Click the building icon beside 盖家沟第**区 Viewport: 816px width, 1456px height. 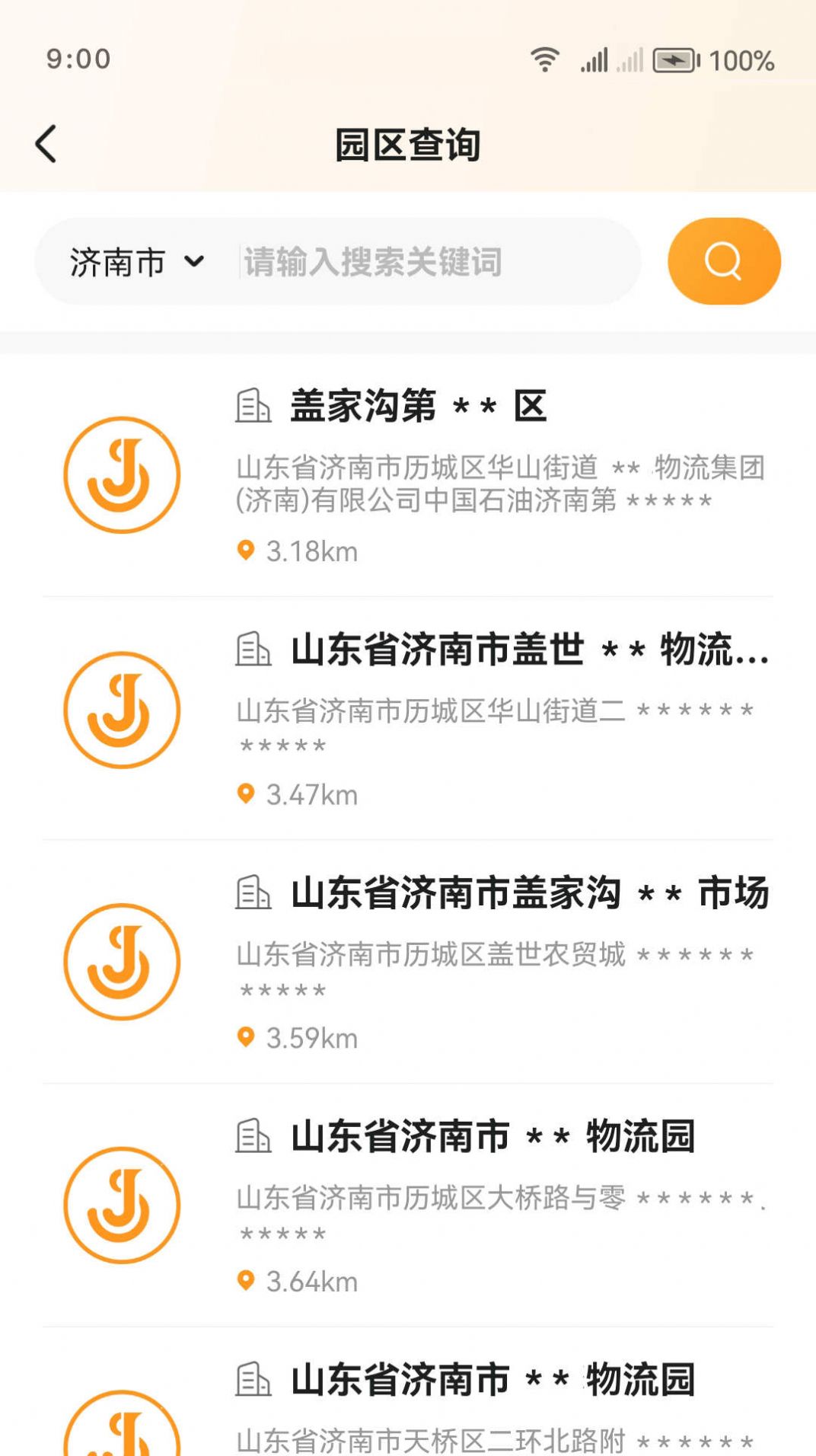[x=253, y=407]
